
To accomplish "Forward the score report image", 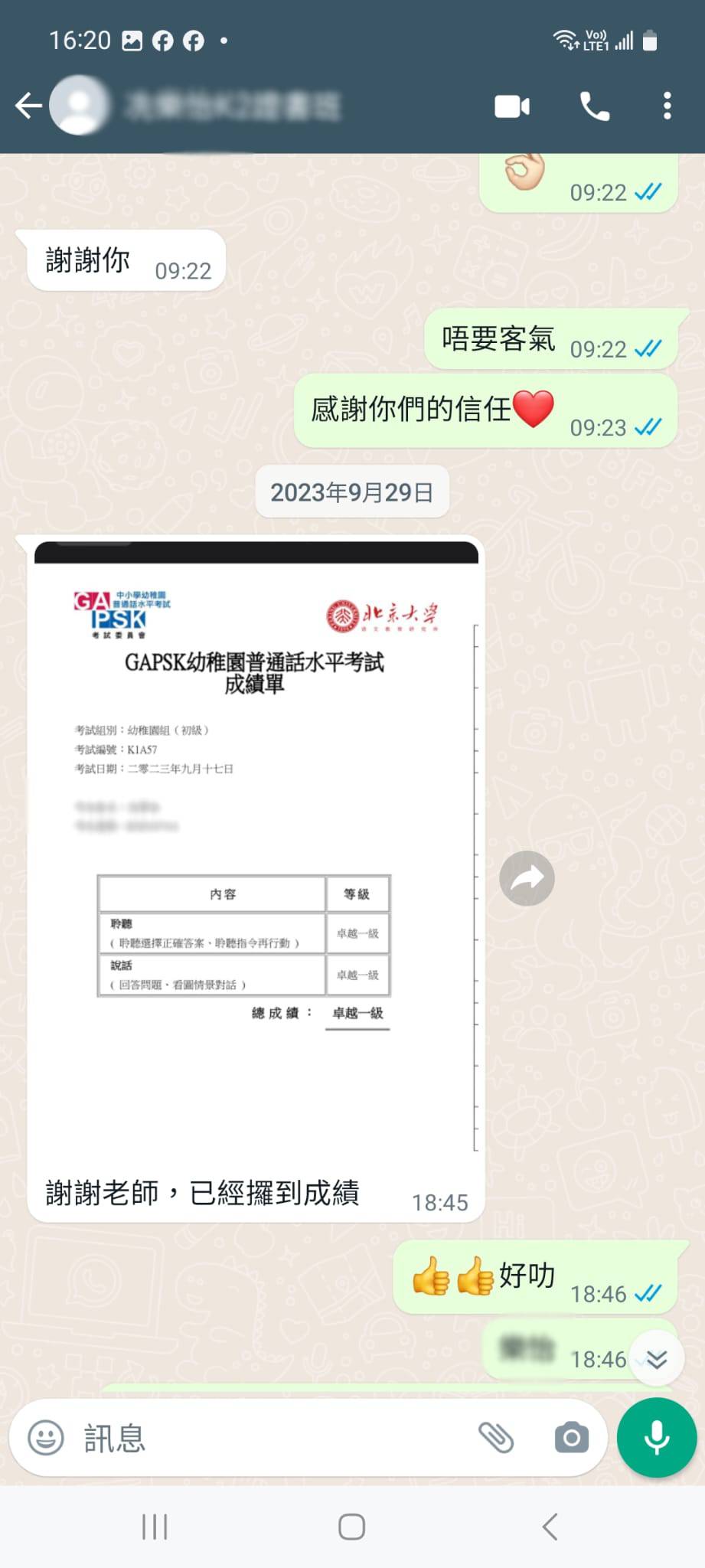I will click(527, 878).
